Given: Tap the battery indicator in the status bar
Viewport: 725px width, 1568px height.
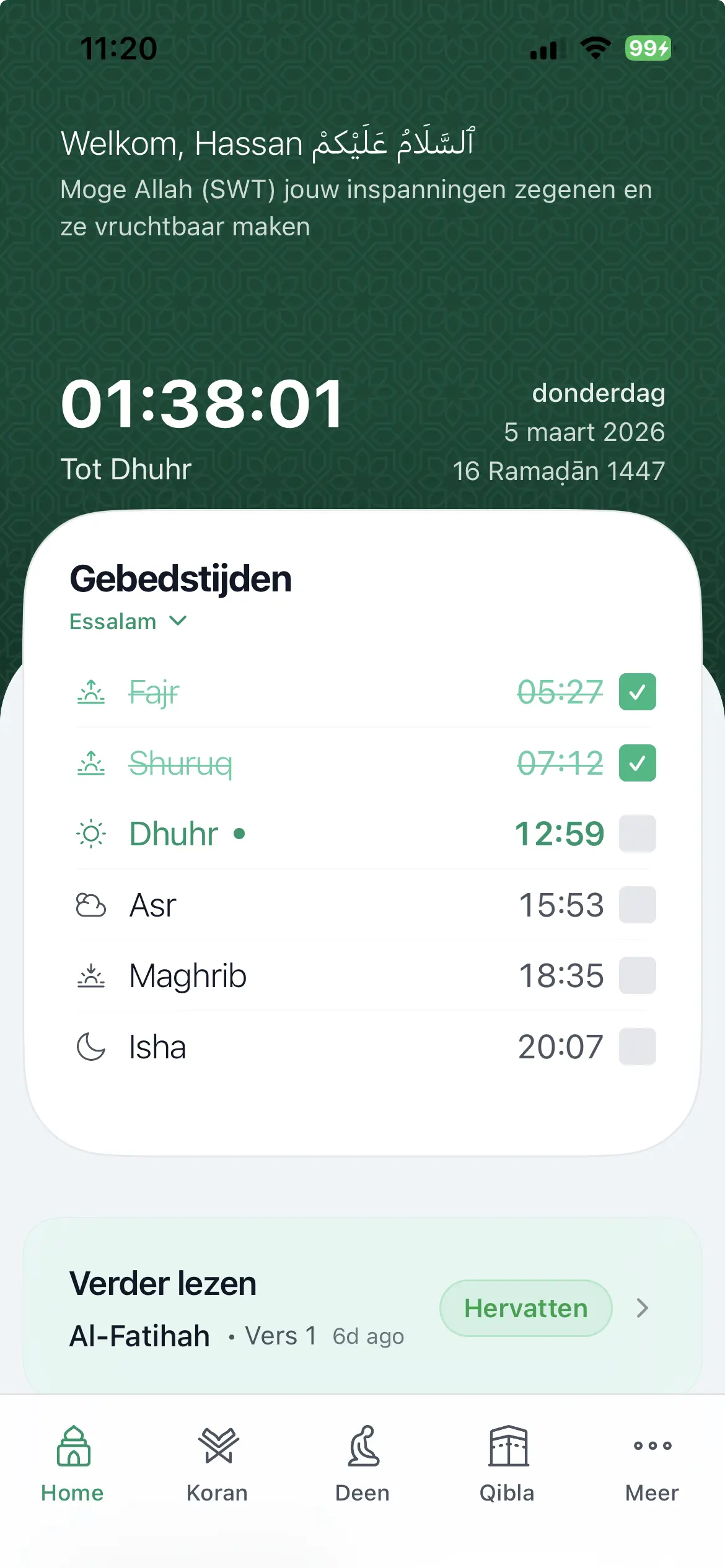Looking at the screenshot, I should point(648,48).
